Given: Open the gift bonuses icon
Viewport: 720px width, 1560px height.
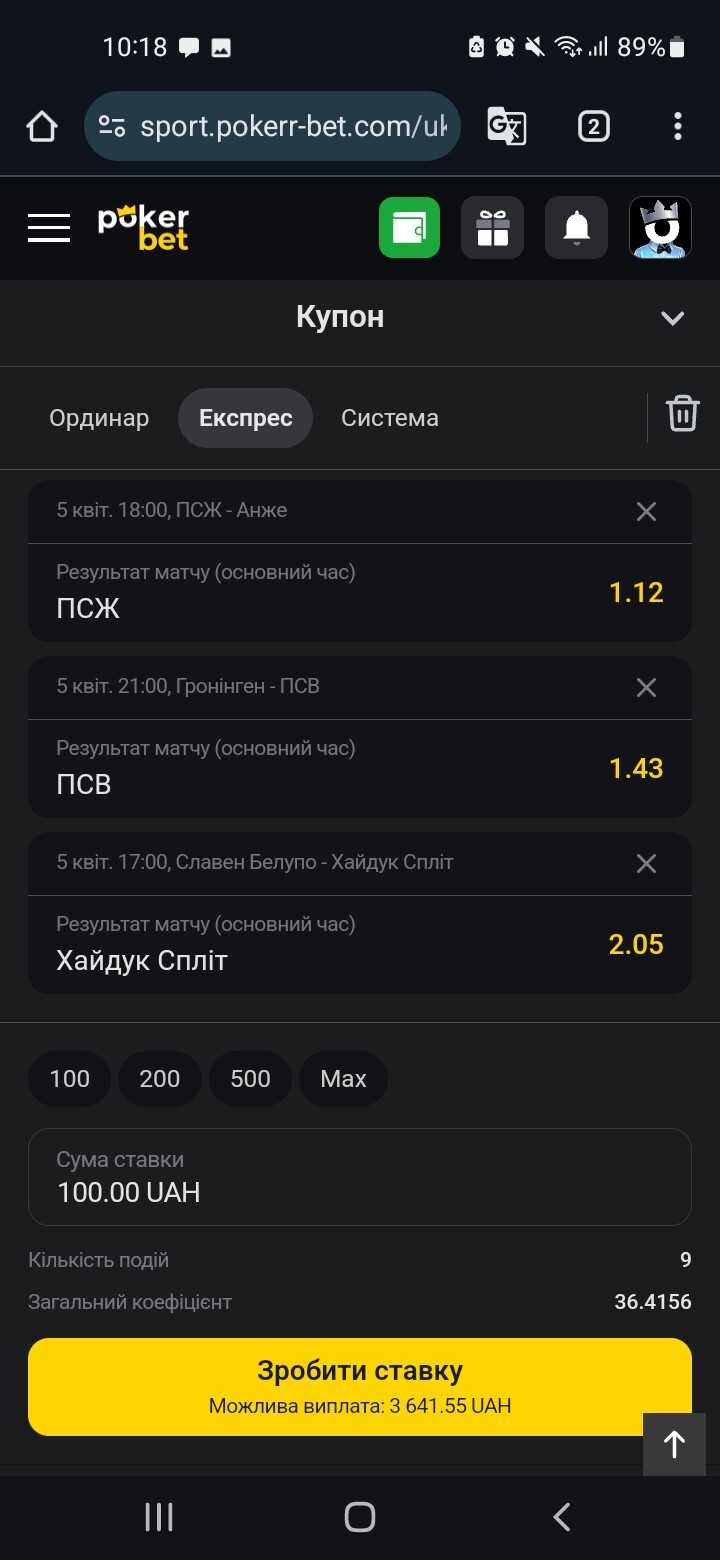Looking at the screenshot, I should click(x=492, y=228).
